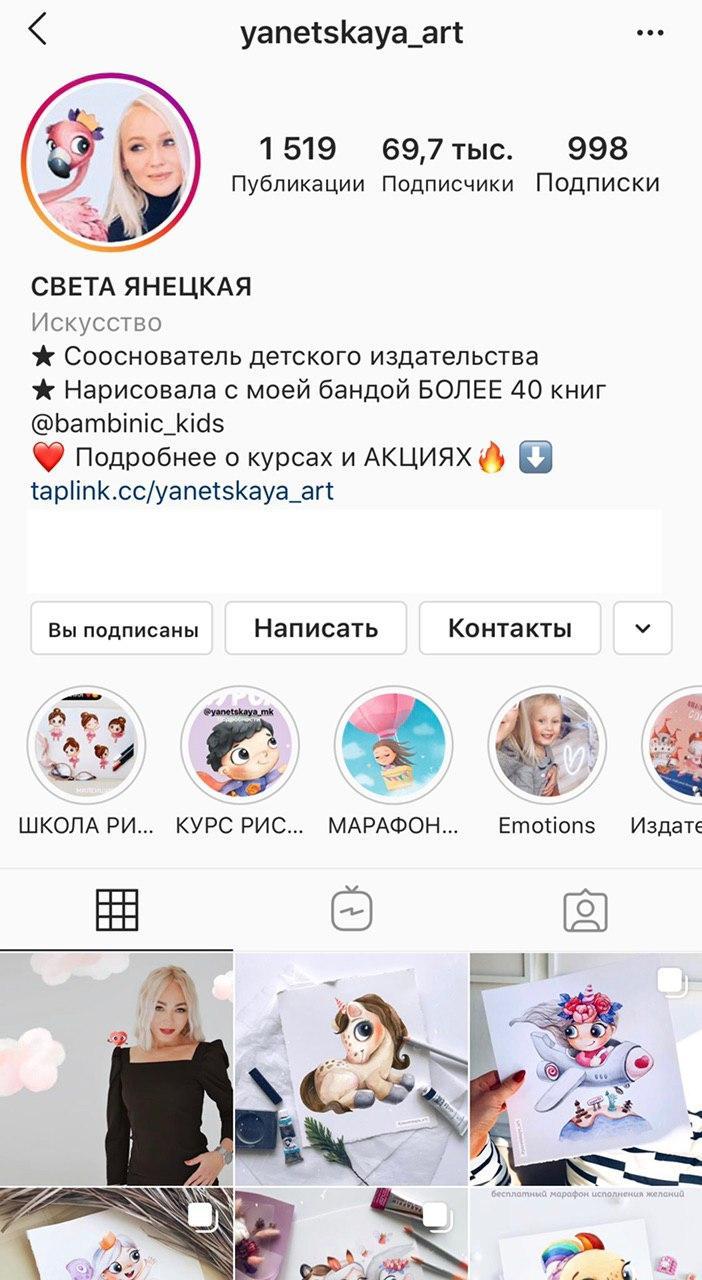
Task: Expand suggested accounts with the chevron button
Action: pos(643,628)
